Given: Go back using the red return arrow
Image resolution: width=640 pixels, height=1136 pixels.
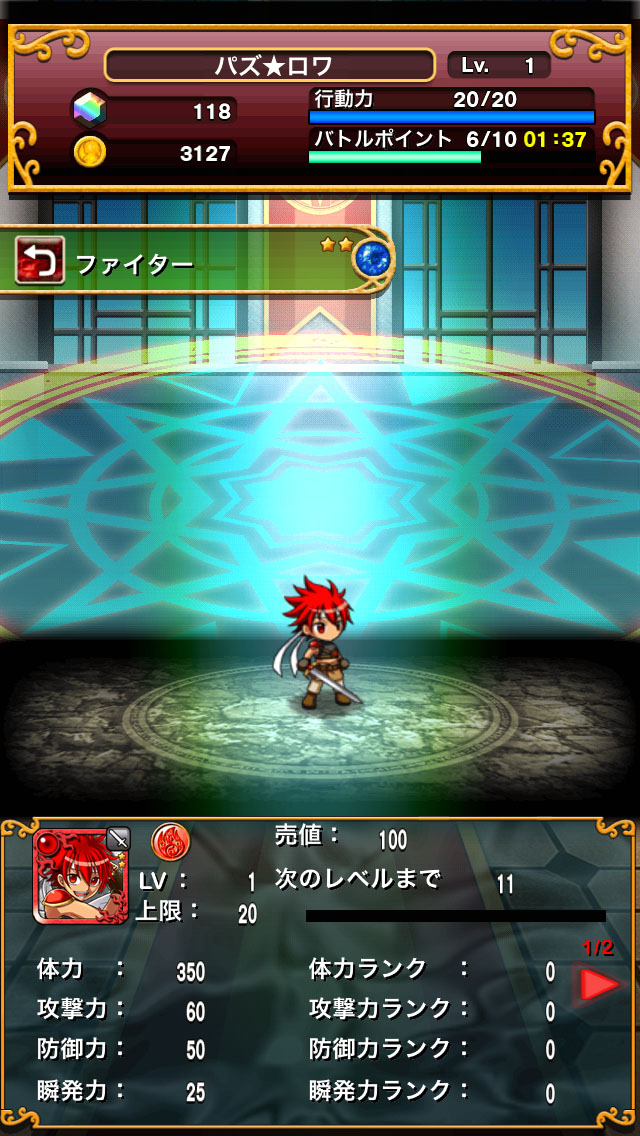Looking at the screenshot, I should point(40,261).
